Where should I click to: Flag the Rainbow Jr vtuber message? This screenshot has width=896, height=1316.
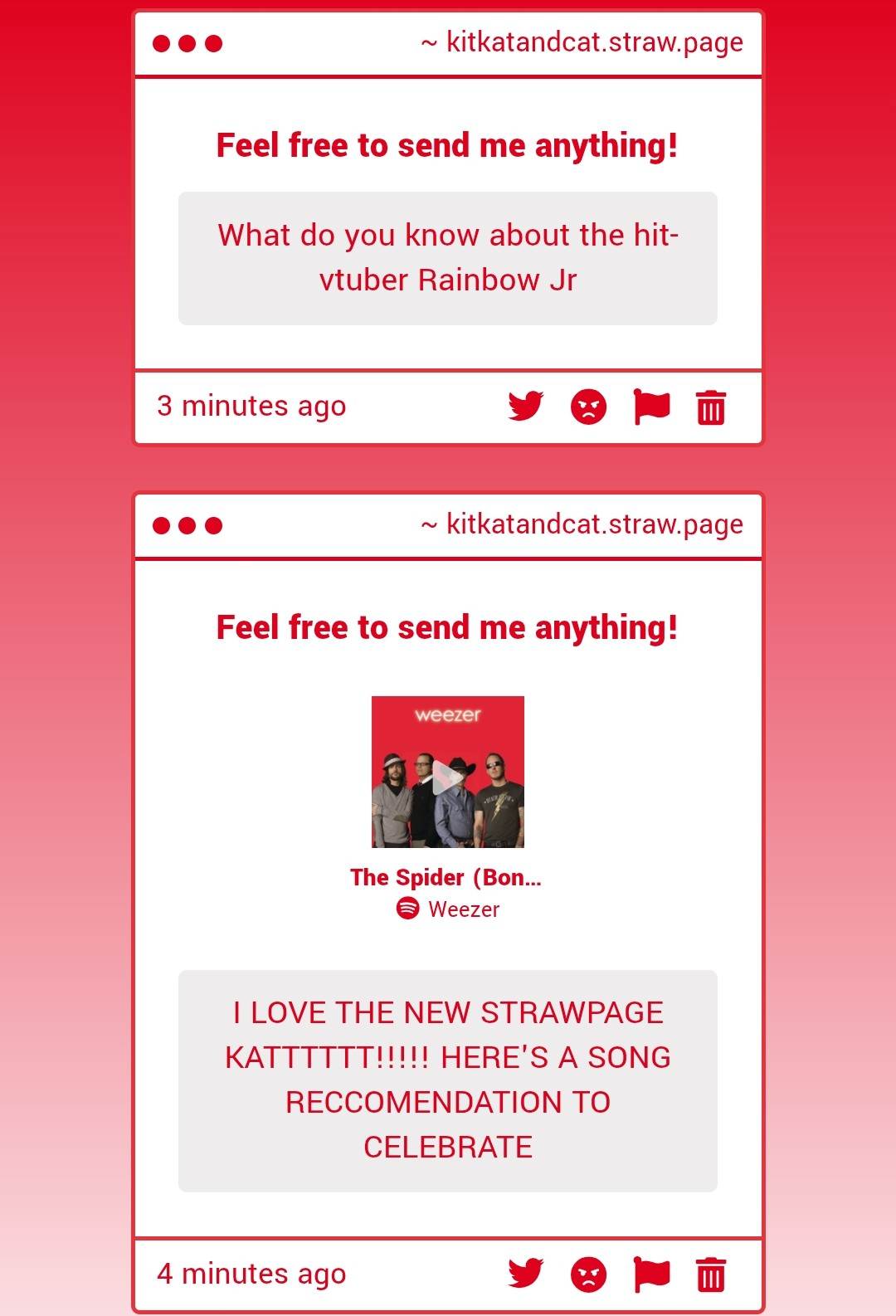pos(651,407)
